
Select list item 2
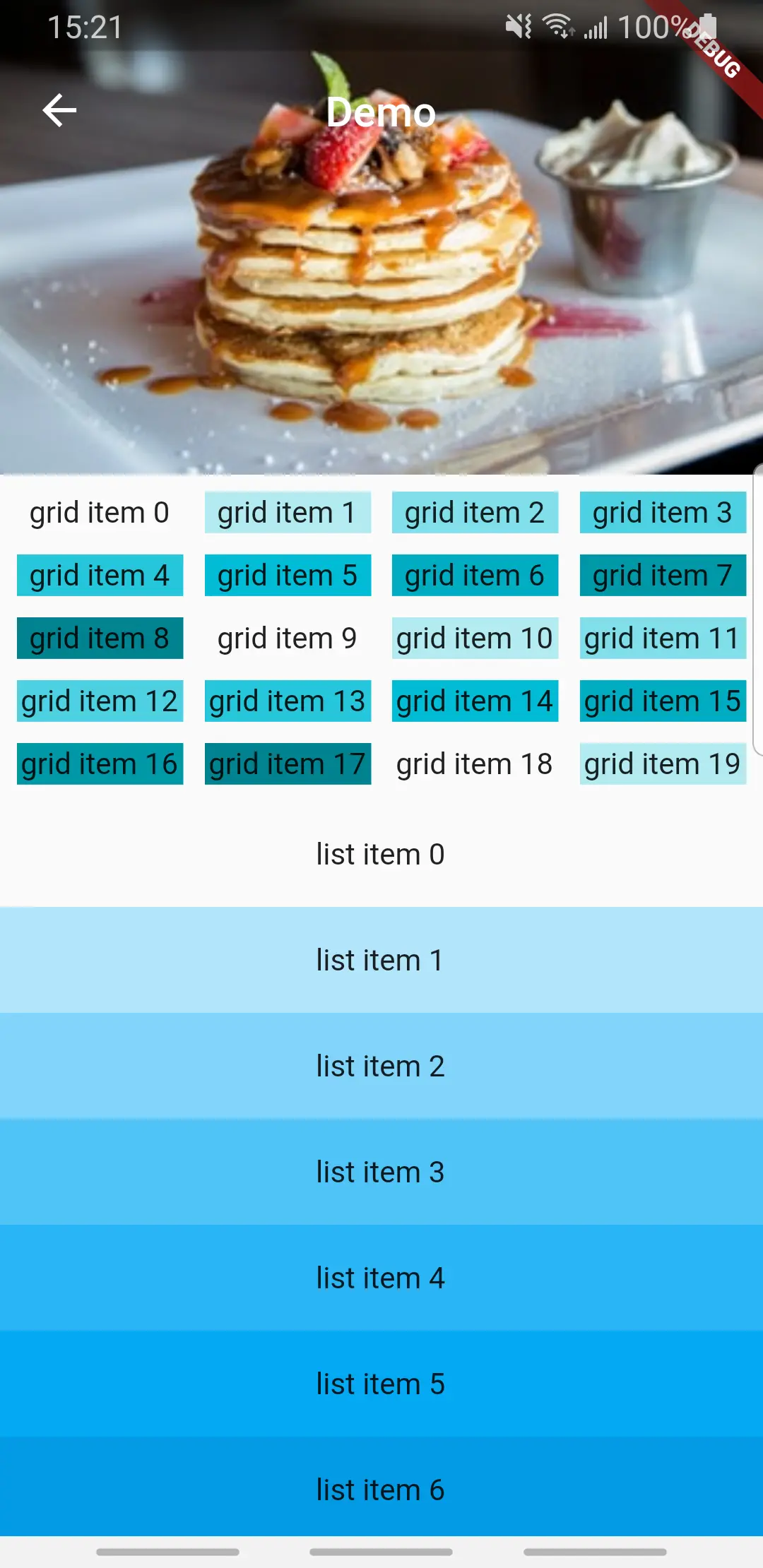pyautogui.click(x=381, y=1067)
